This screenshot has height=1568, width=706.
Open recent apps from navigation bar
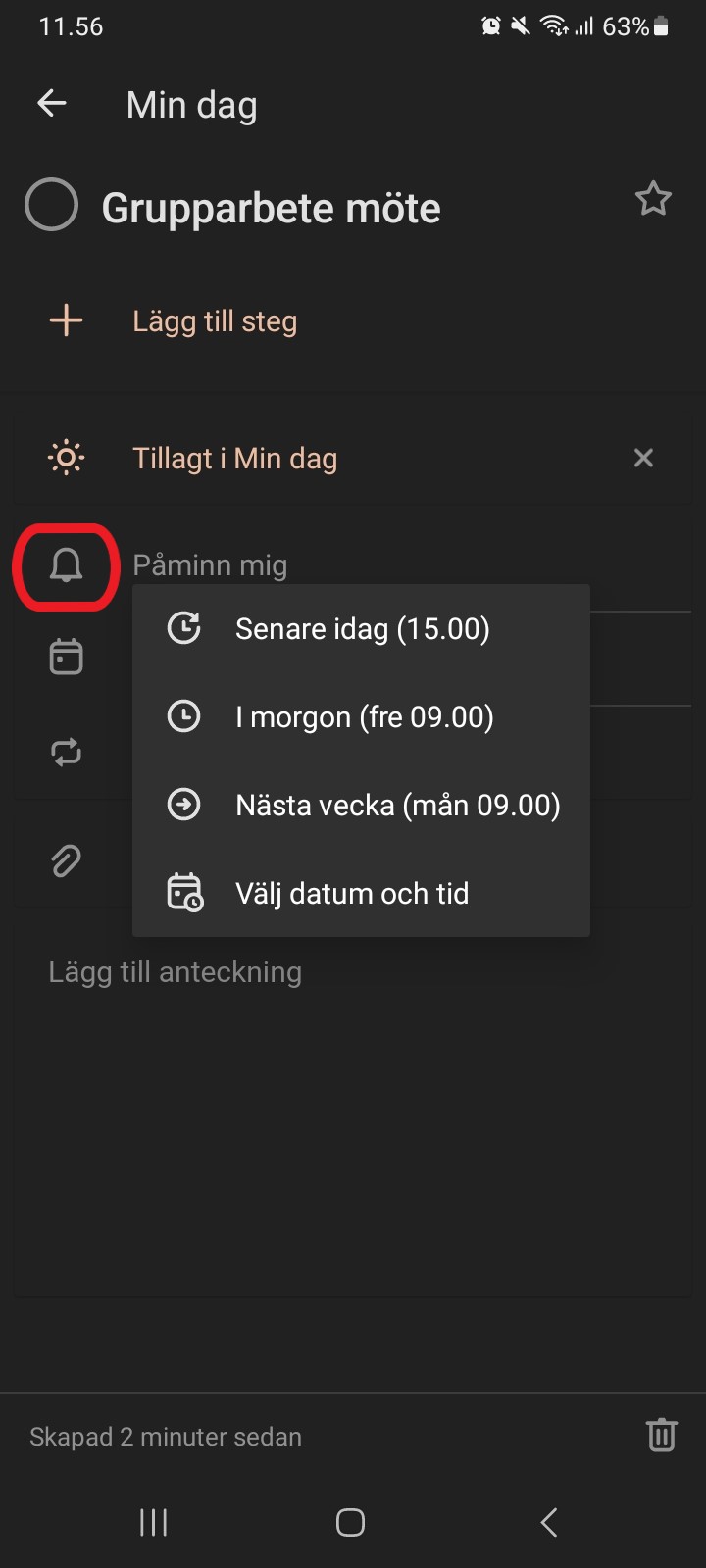tap(153, 1522)
